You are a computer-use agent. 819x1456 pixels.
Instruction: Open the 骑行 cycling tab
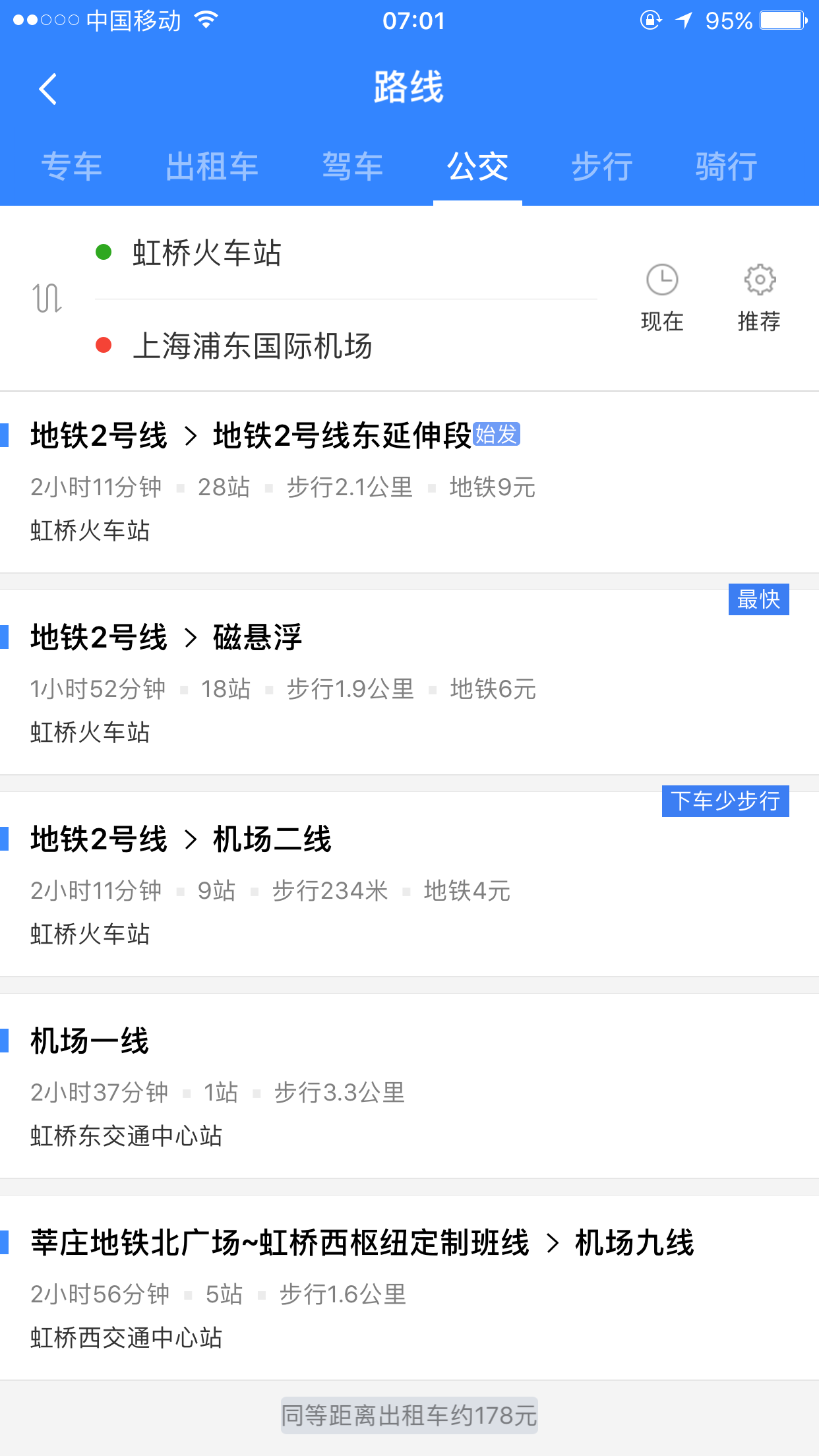(x=726, y=166)
